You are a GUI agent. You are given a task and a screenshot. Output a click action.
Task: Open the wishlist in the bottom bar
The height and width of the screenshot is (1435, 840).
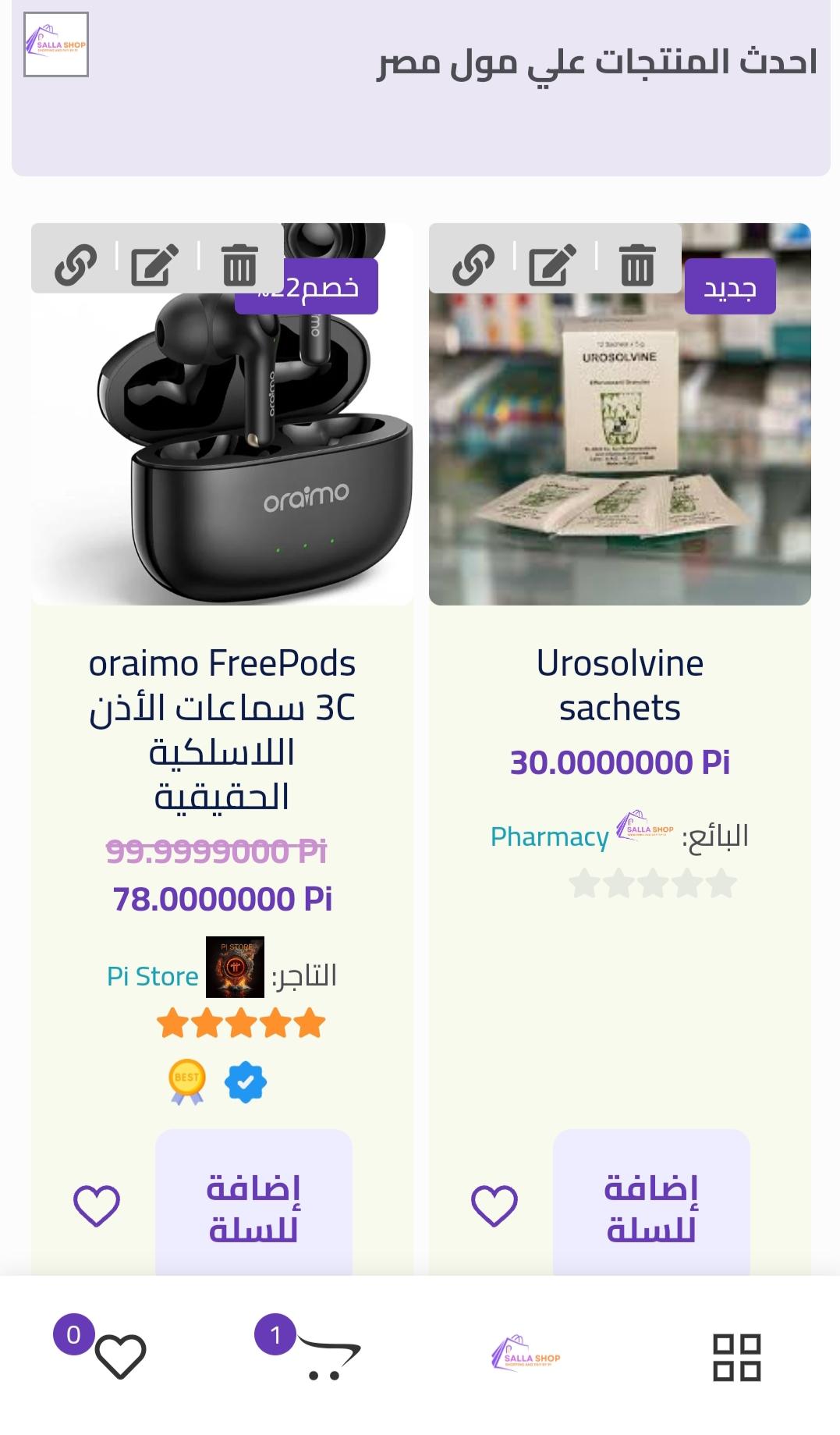pyautogui.click(x=119, y=1357)
